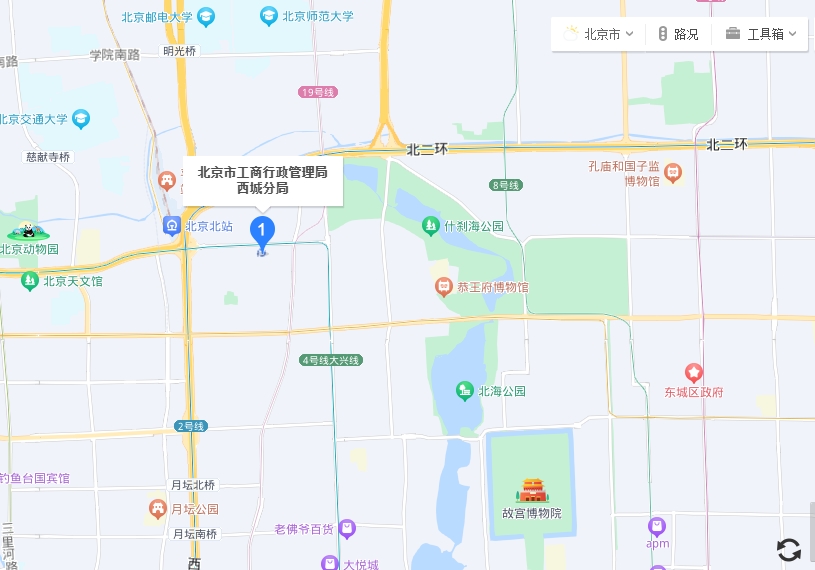Toggle the 路况 traffic layer
This screenshot has height=570, width=815.
[x=678, y=34]
